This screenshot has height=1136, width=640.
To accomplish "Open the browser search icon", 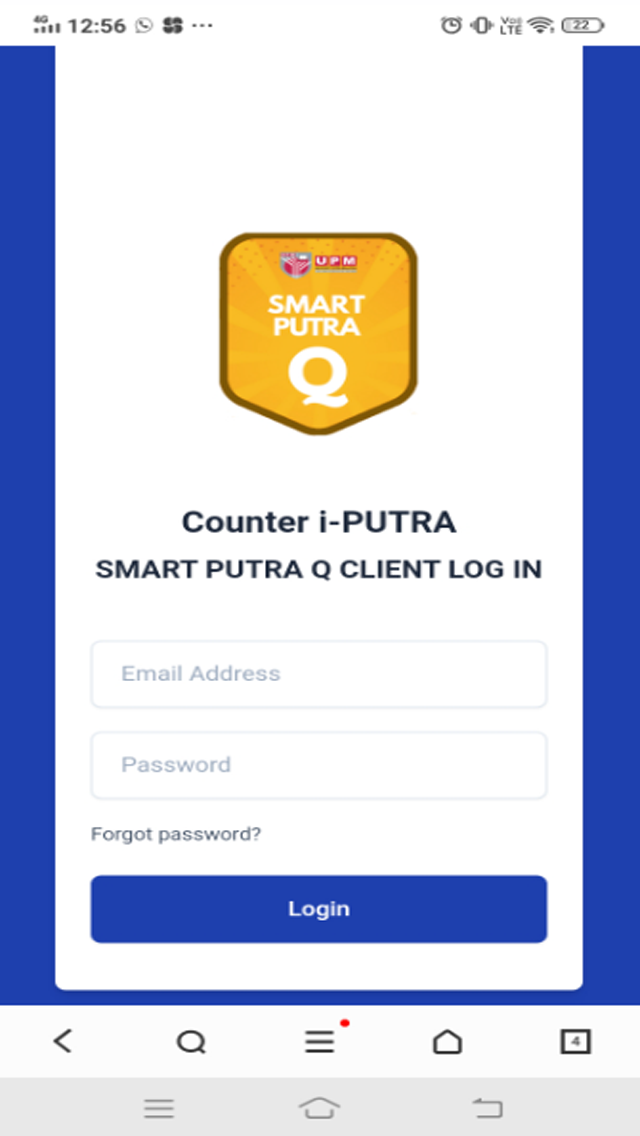I will 191,1043.
